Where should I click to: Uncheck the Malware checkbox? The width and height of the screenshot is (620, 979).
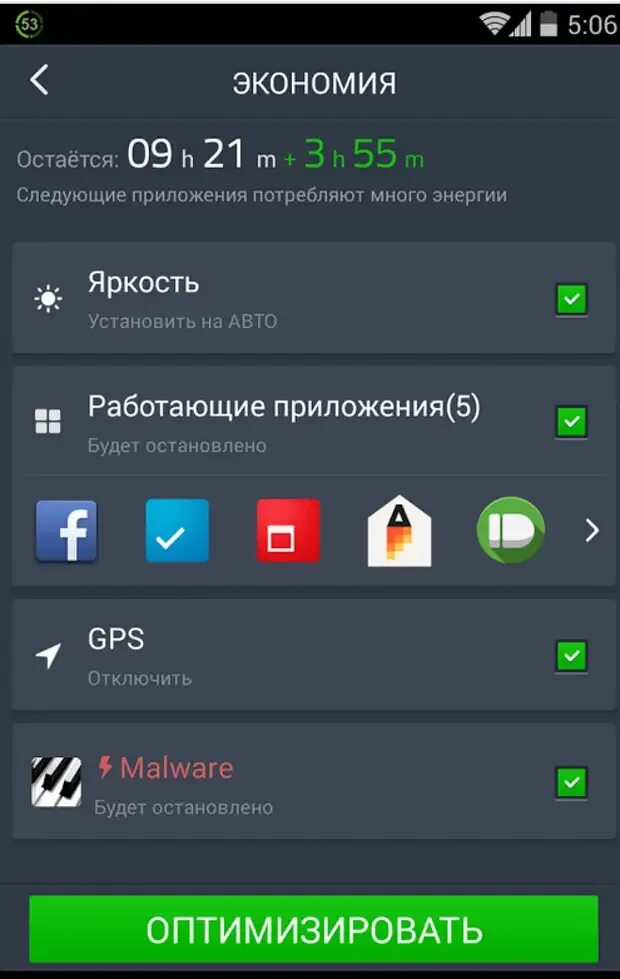pyautogui.click(x=571, y=782)
